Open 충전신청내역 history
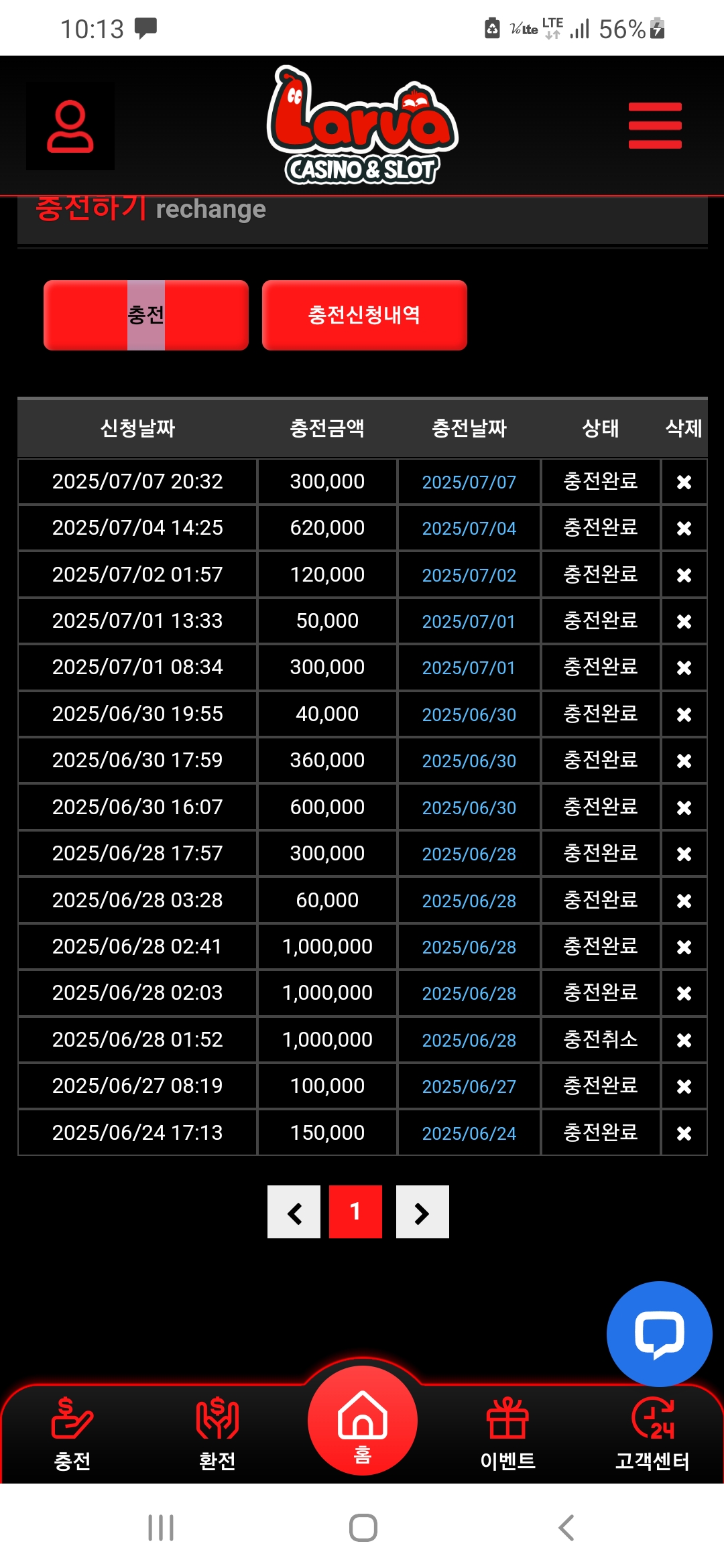The height and width of the screenshot is (1568, 724). 364,315
